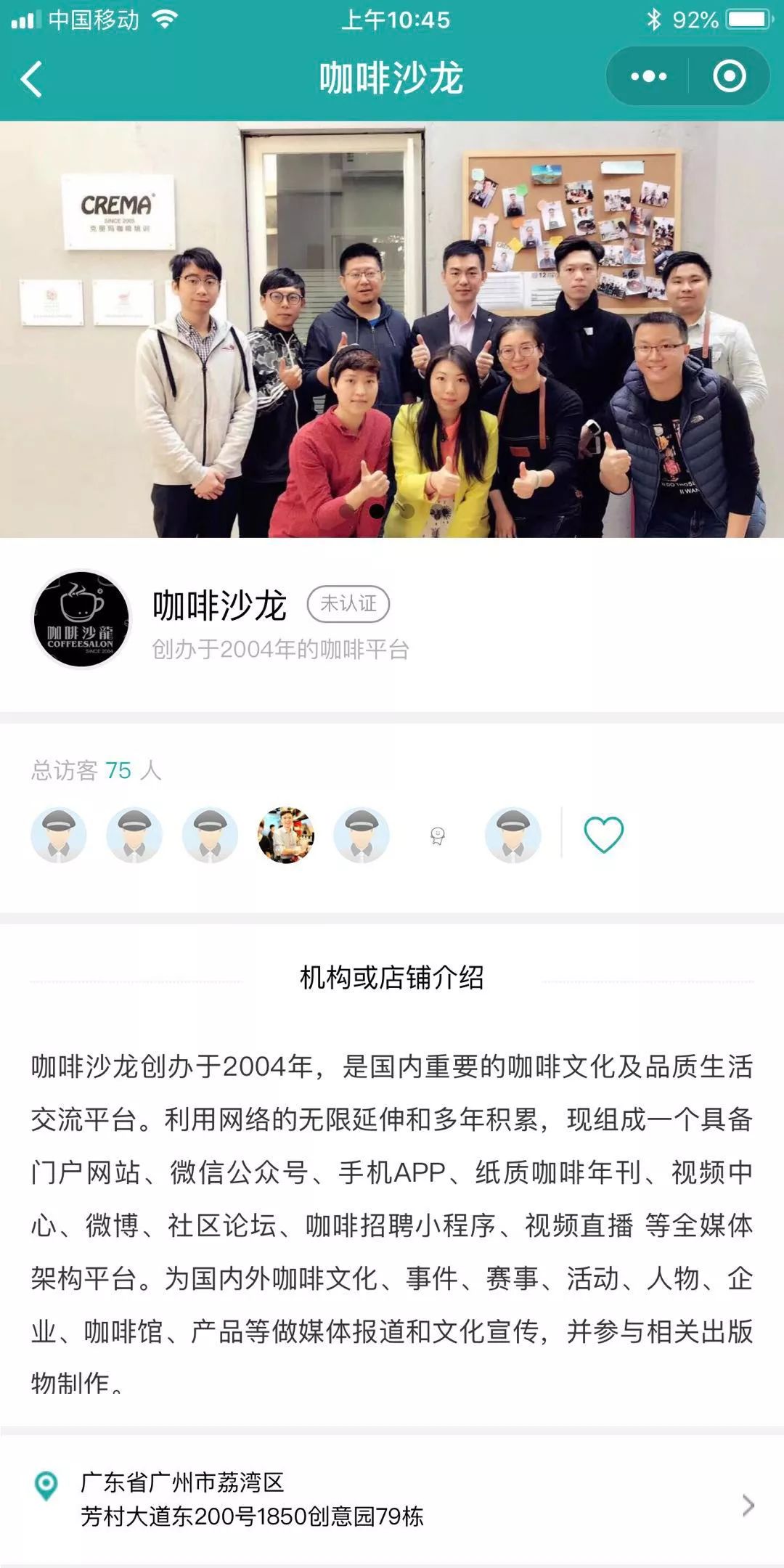Go back using the header arrow

[32, 78]
